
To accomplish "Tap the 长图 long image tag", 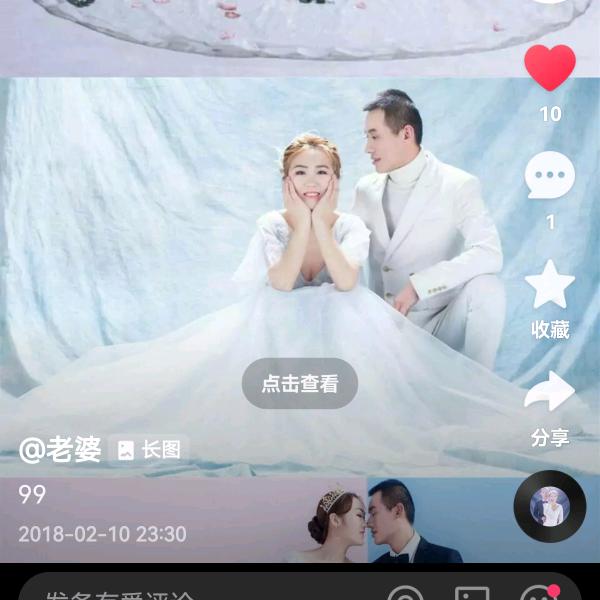I will [149, 450].
